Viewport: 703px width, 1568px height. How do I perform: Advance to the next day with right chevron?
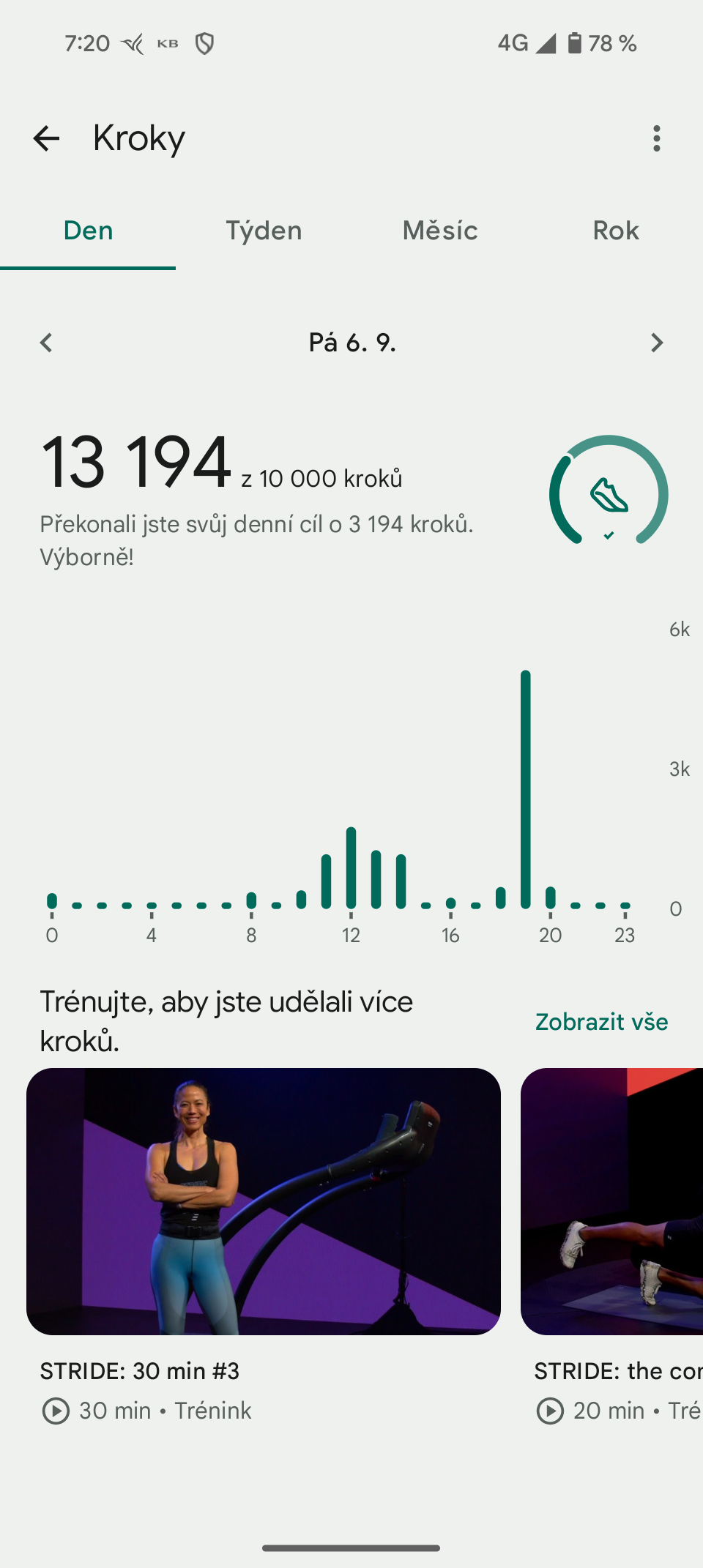click(657, 342)
